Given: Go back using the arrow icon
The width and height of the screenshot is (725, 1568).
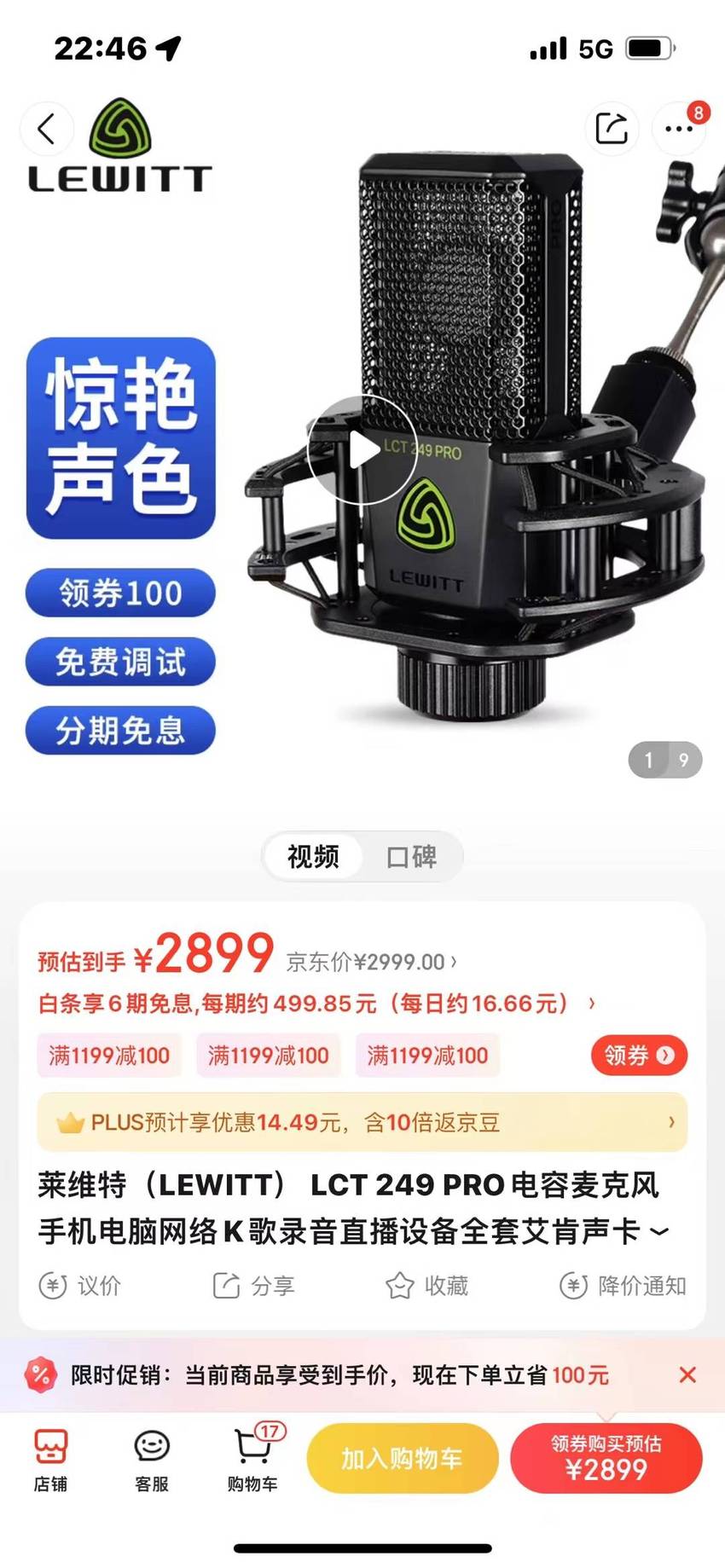Looking at the screenshot, I should click(x=47, y=129).
